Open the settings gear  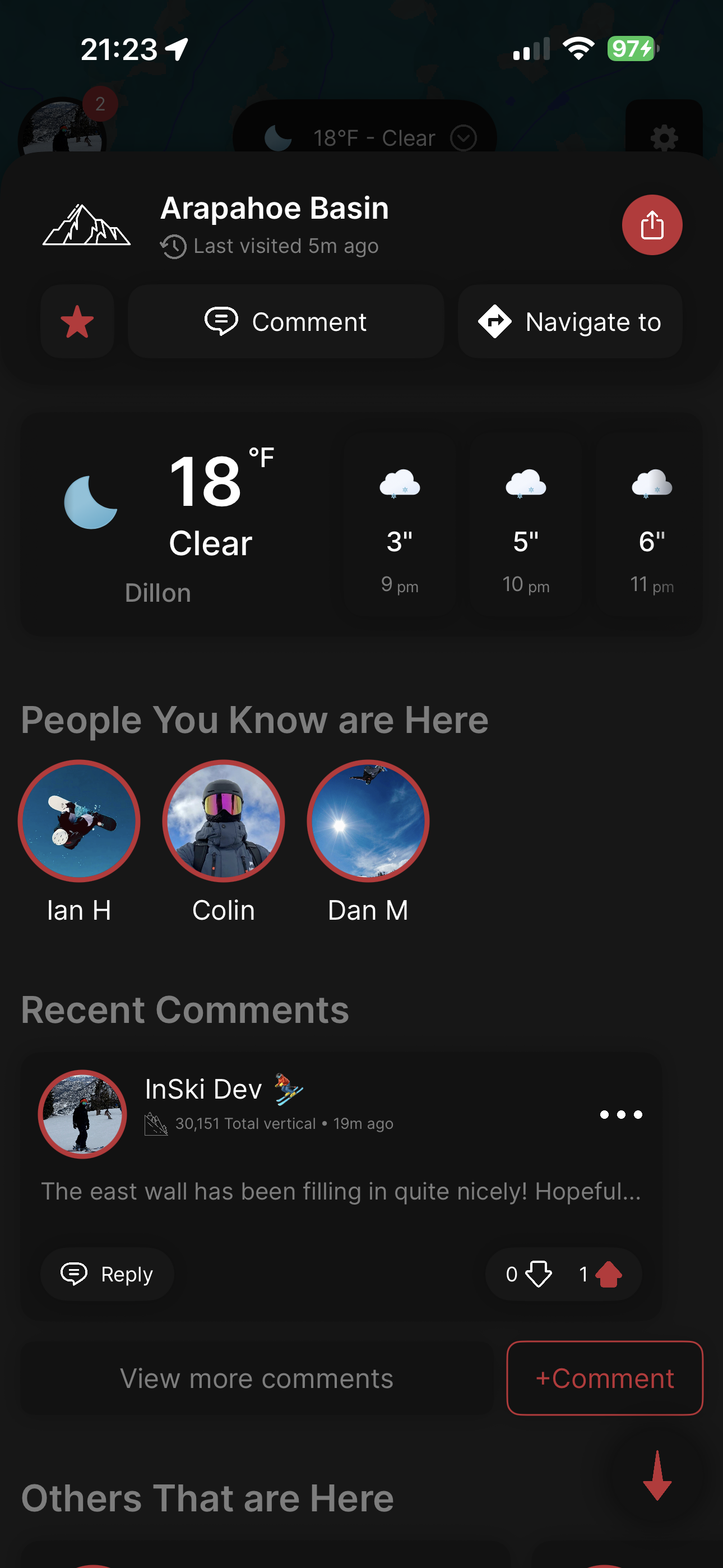pyautogui.click(x=664, y=137)
